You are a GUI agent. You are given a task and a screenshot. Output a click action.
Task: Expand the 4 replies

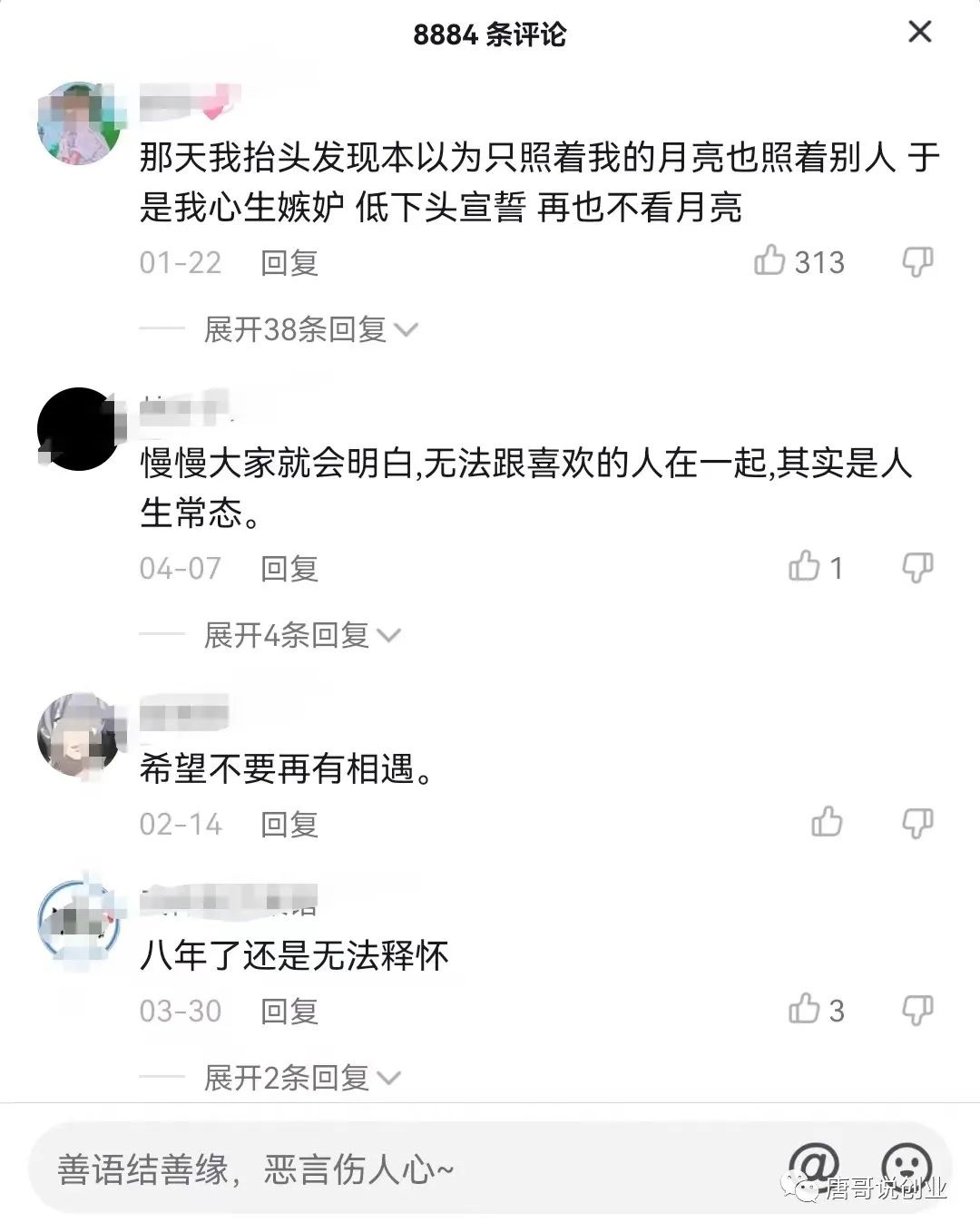pos(300,635)
